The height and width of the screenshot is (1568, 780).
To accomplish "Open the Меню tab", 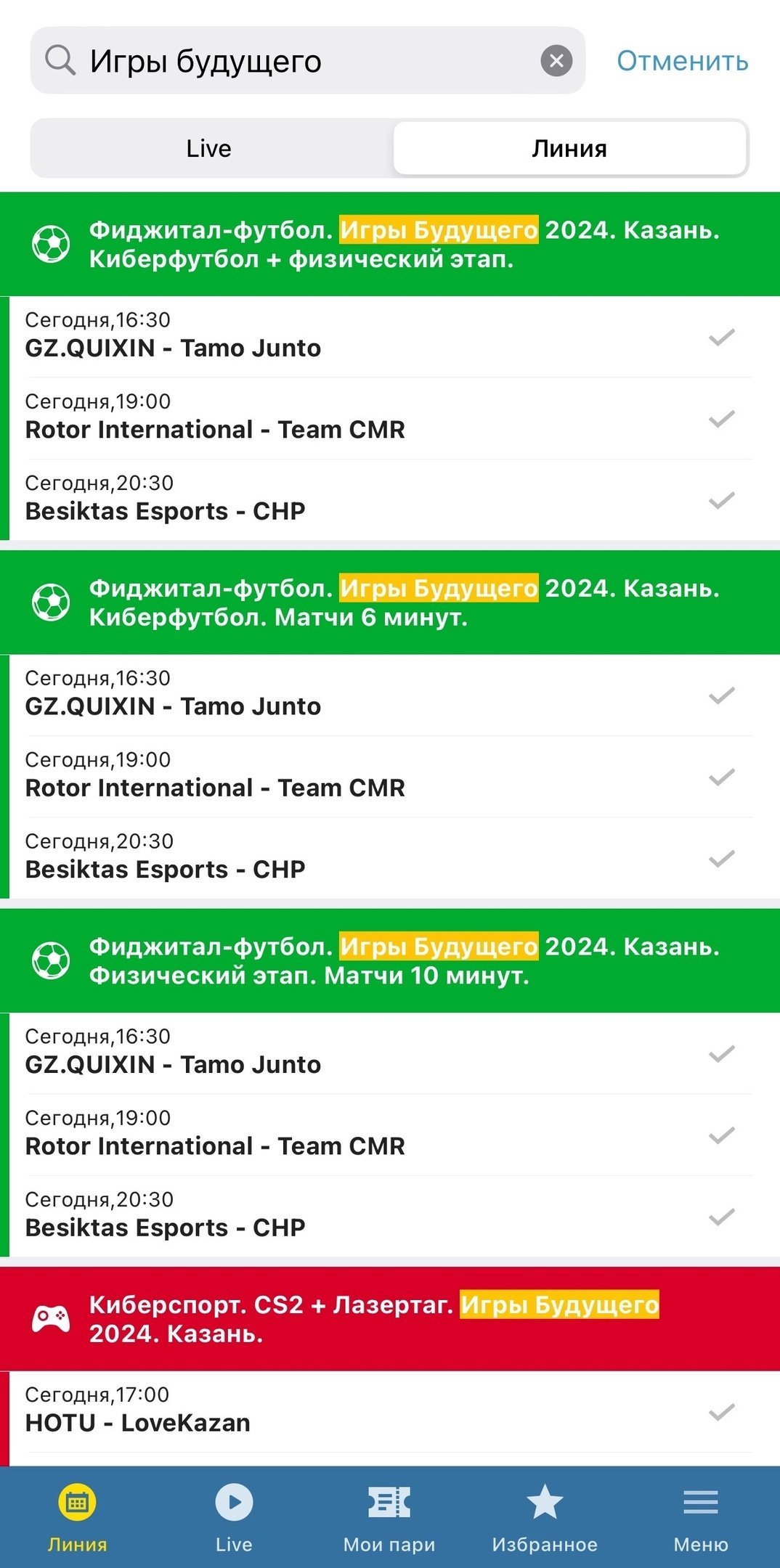I will 700,1516.
